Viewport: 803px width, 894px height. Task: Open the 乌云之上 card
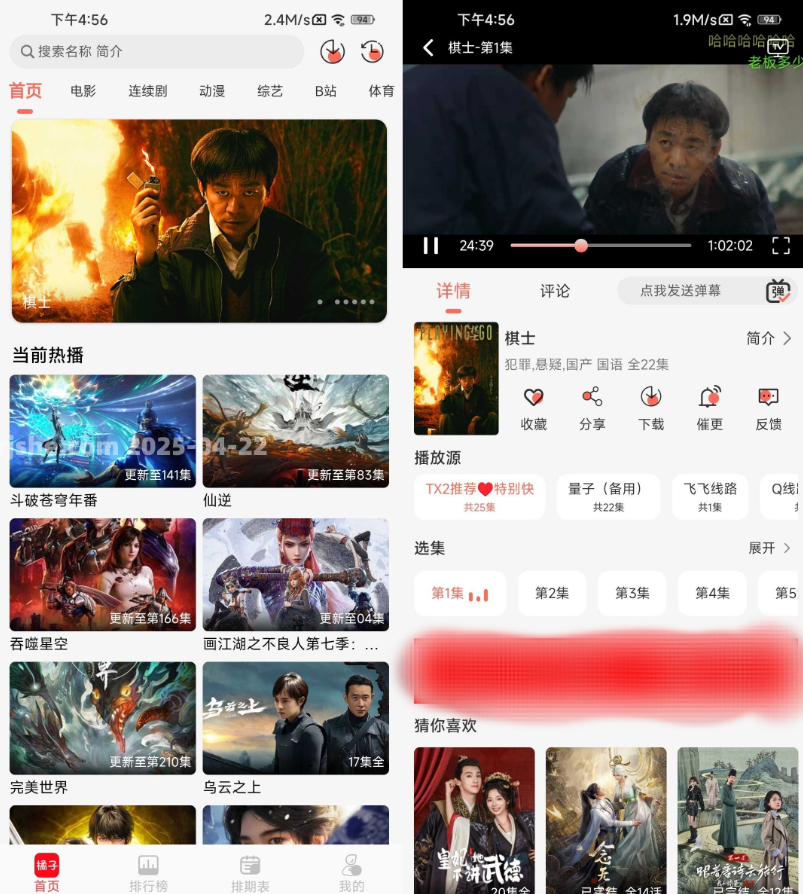(x=296, y=718)
